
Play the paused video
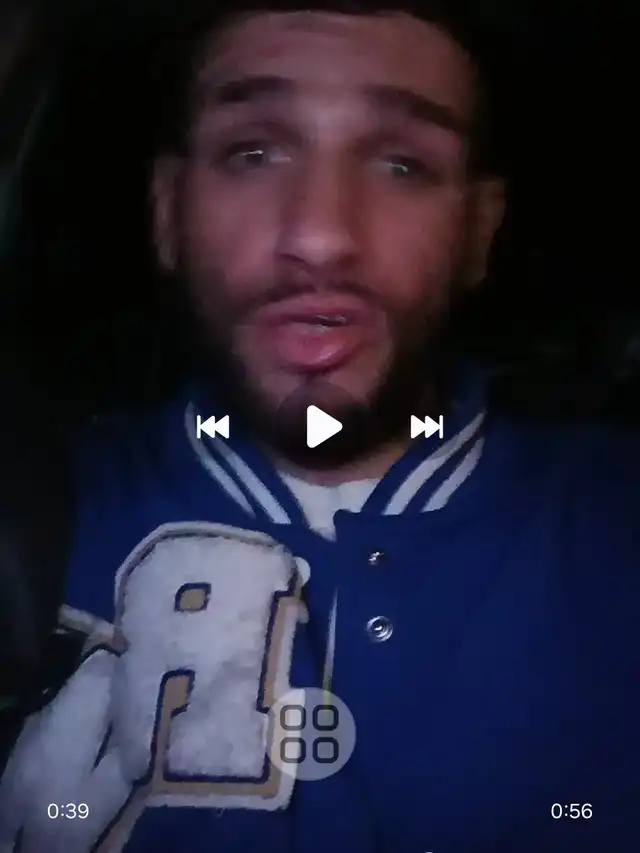(321, 427)
